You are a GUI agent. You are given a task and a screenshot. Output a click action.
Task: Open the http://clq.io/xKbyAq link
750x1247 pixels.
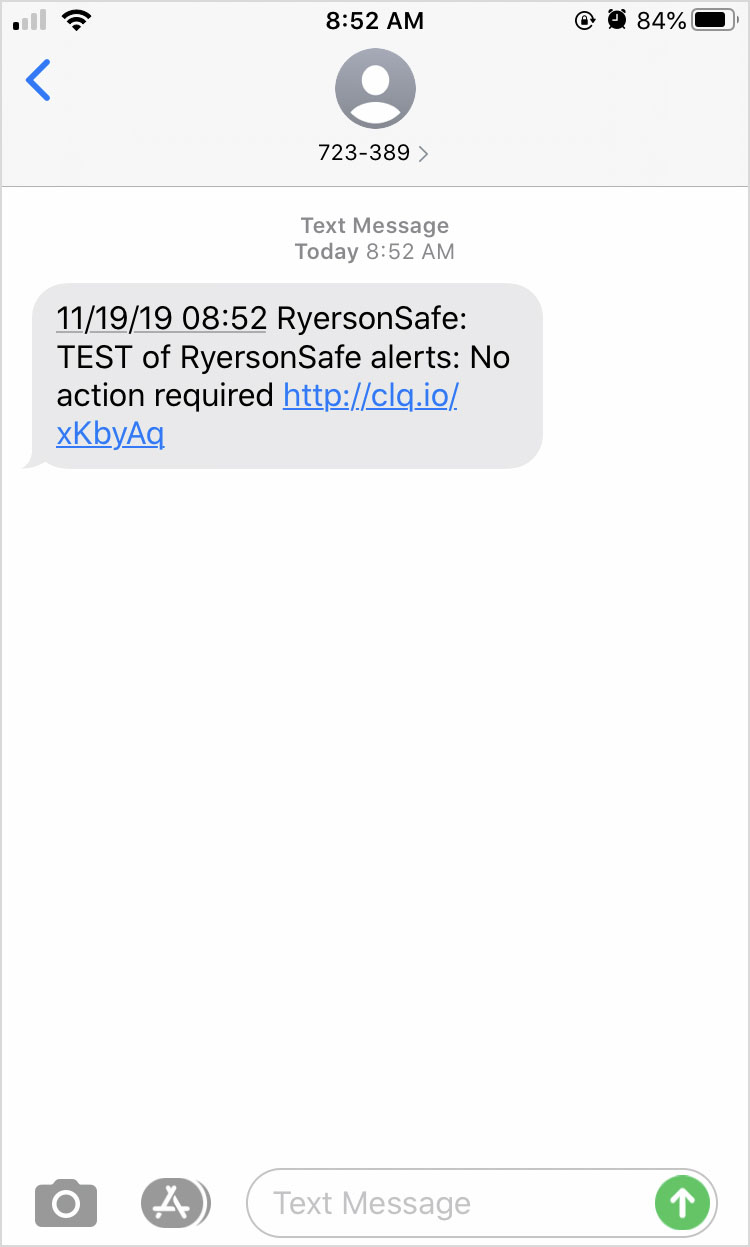point(370,396)
